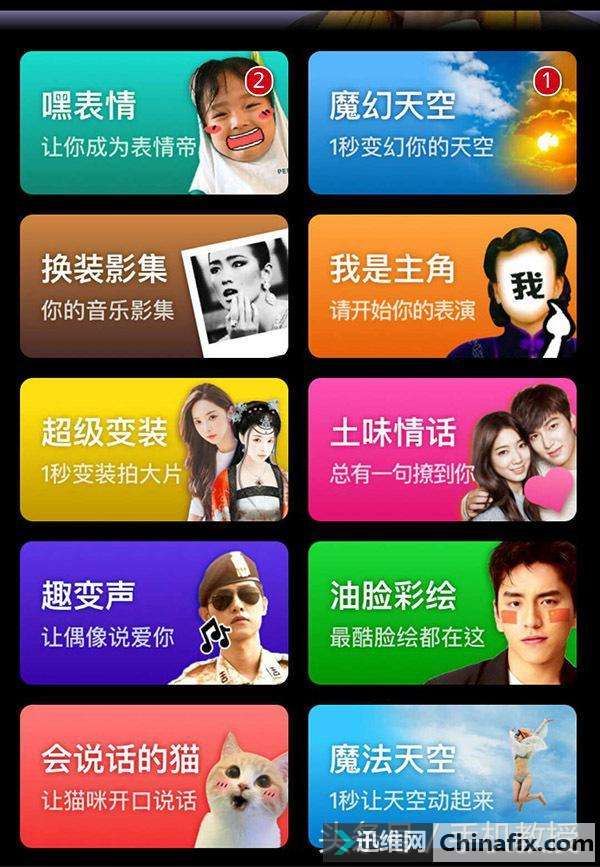Open 油脸彩绘 face paint card
The width and height of the screenshot is (600, 867).
[x=441, y=613]
